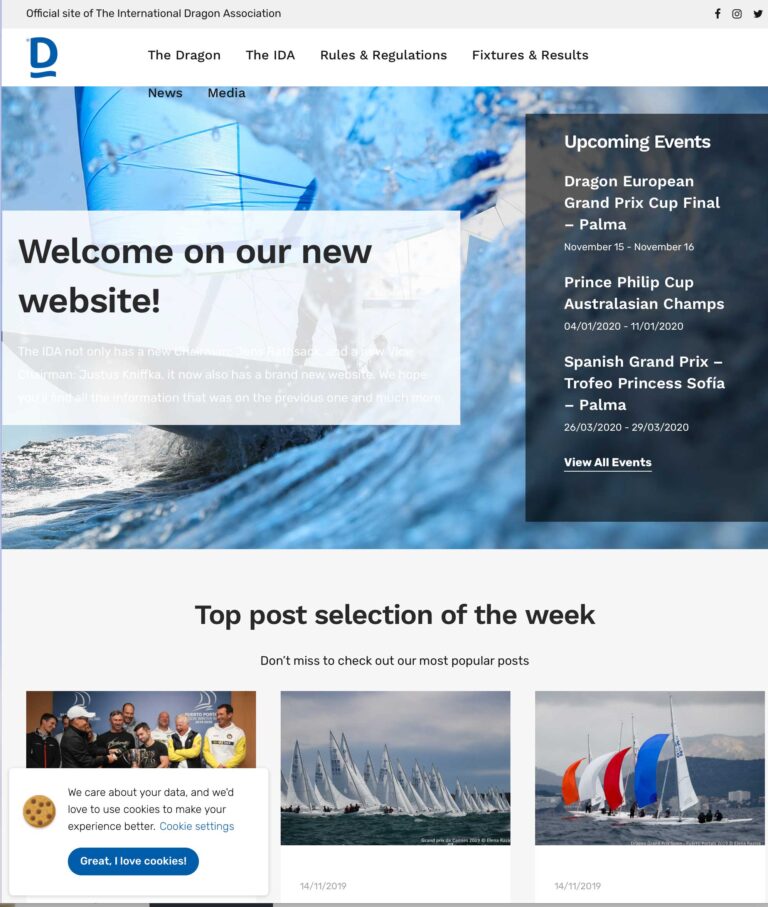Tap View All Events link
Screen dimensions: 768x907
tap(607, 462)
